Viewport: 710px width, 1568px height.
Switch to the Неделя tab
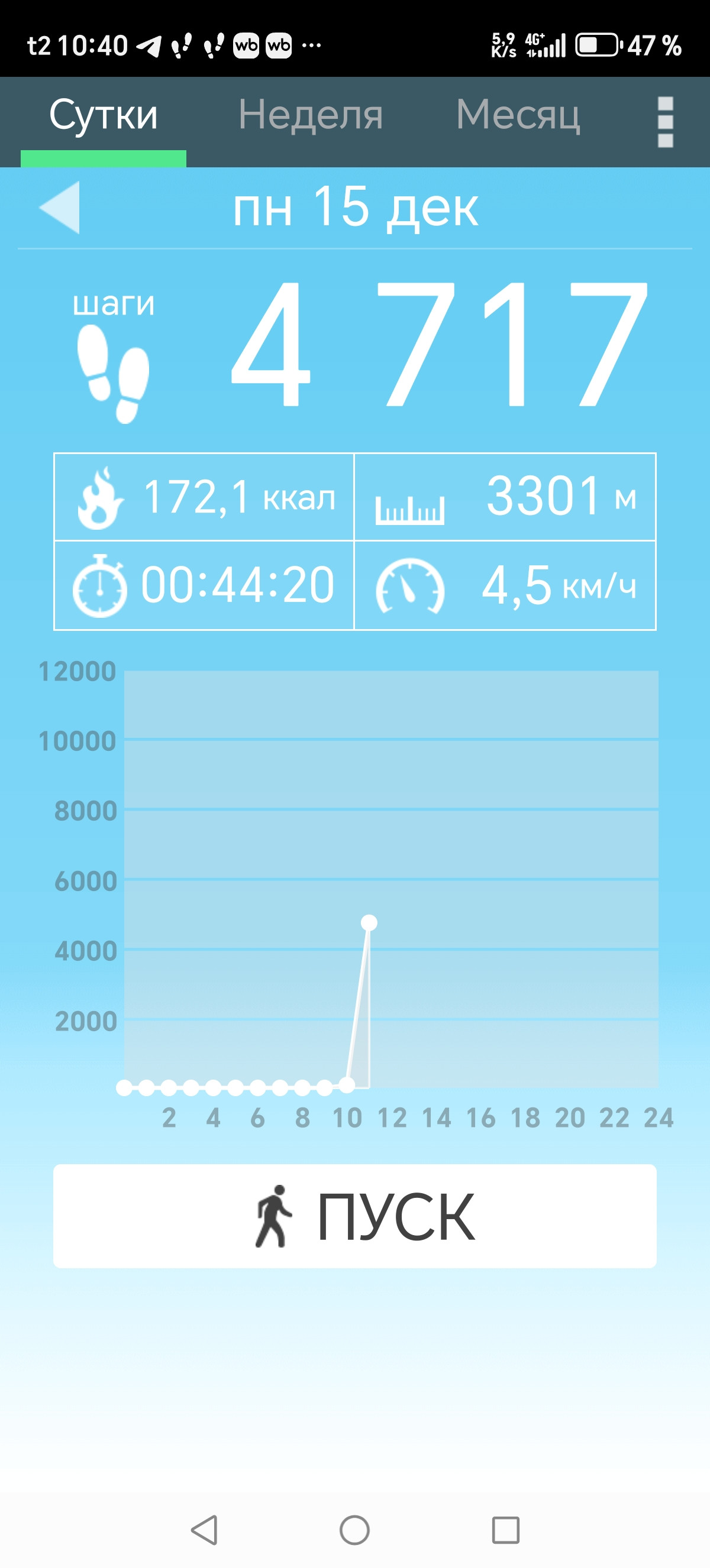(311, 116)
